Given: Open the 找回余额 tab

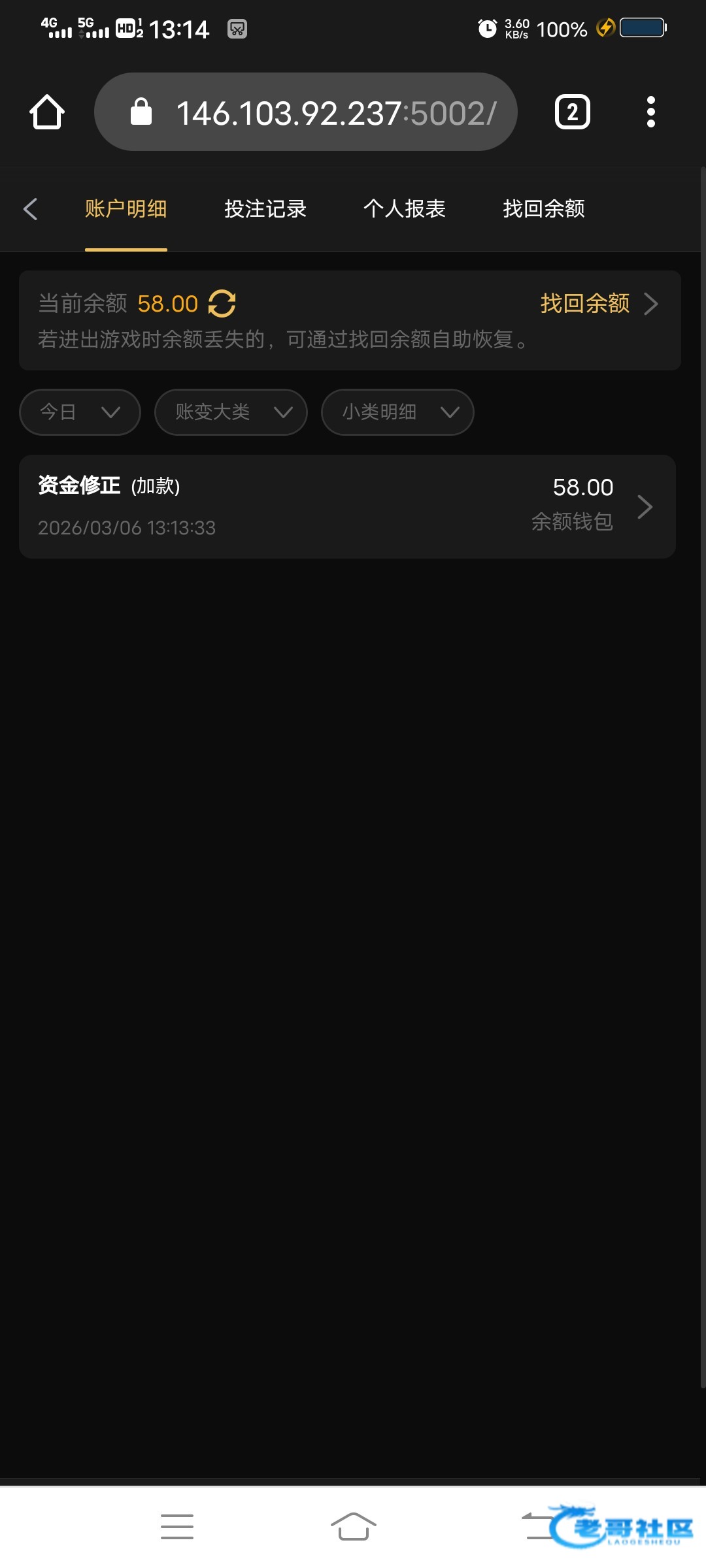Looking at the screenshot, I should coord(544,209).
